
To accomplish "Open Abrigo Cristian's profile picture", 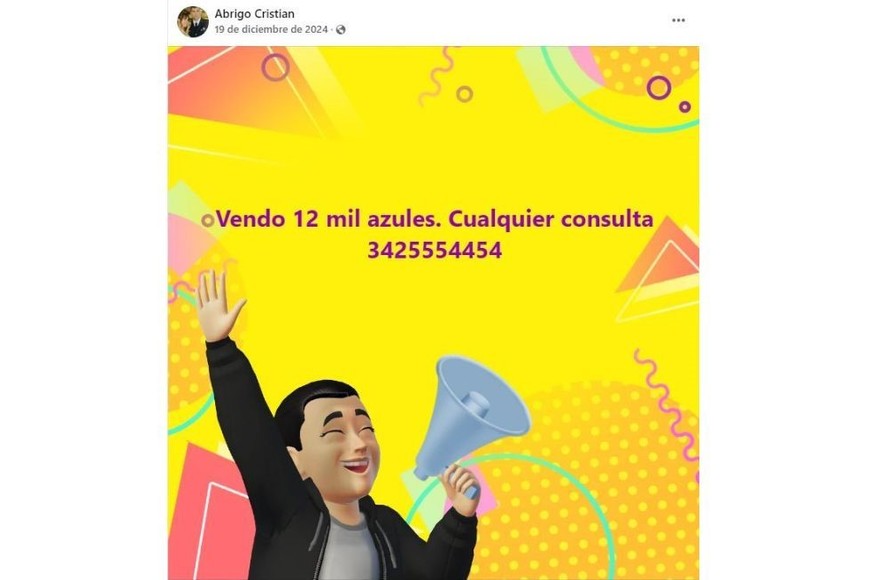I will [x=192, y=21].
